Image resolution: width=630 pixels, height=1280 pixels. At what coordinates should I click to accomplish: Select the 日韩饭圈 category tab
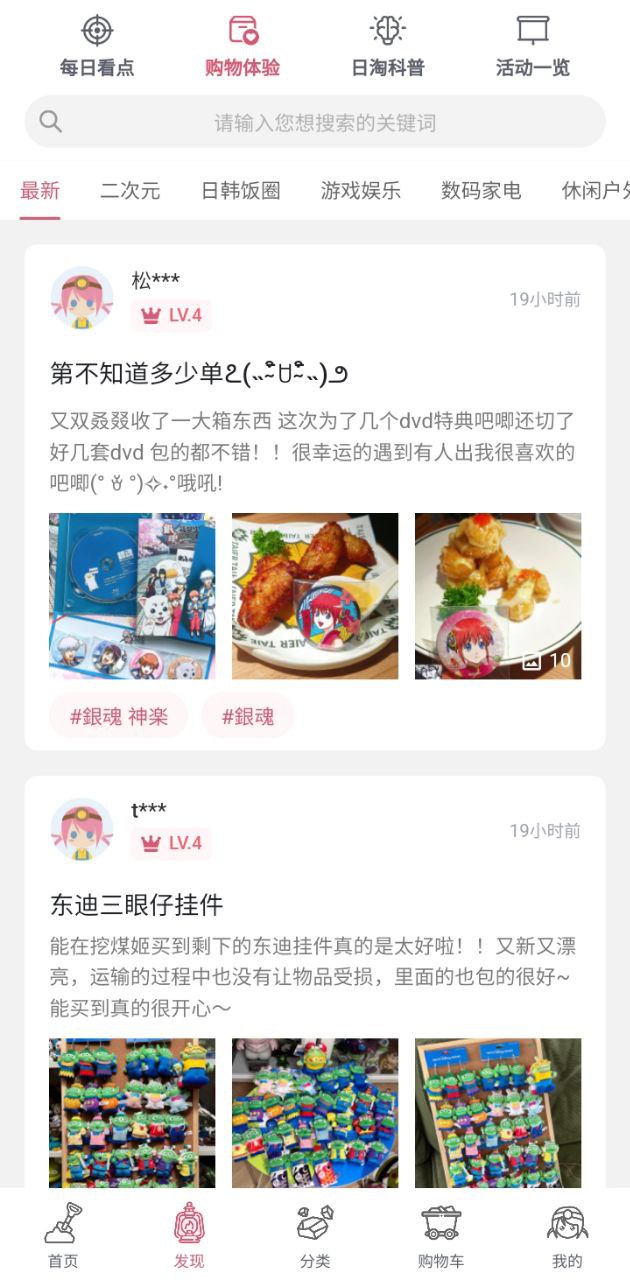(240, 190)
